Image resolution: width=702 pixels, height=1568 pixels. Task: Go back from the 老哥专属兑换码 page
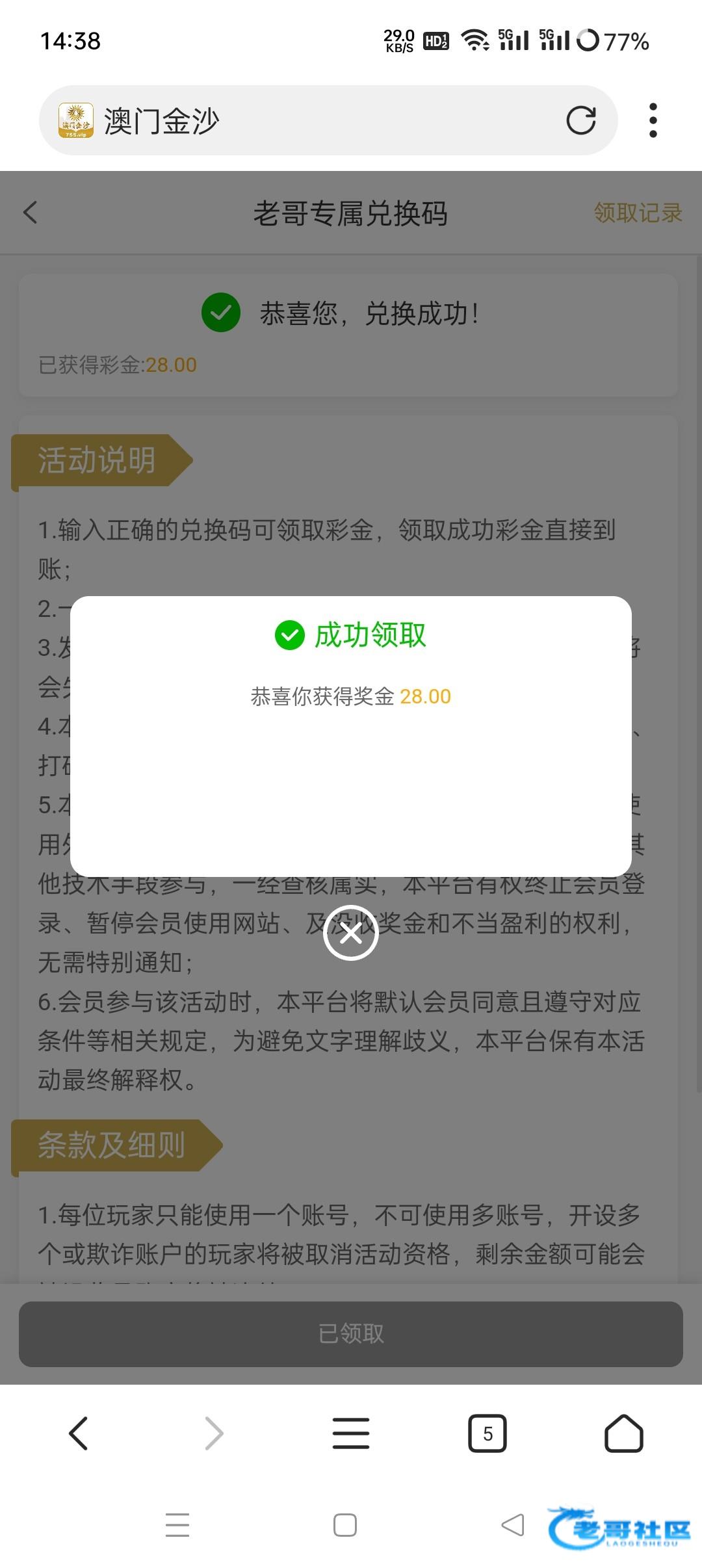[30, 213]
